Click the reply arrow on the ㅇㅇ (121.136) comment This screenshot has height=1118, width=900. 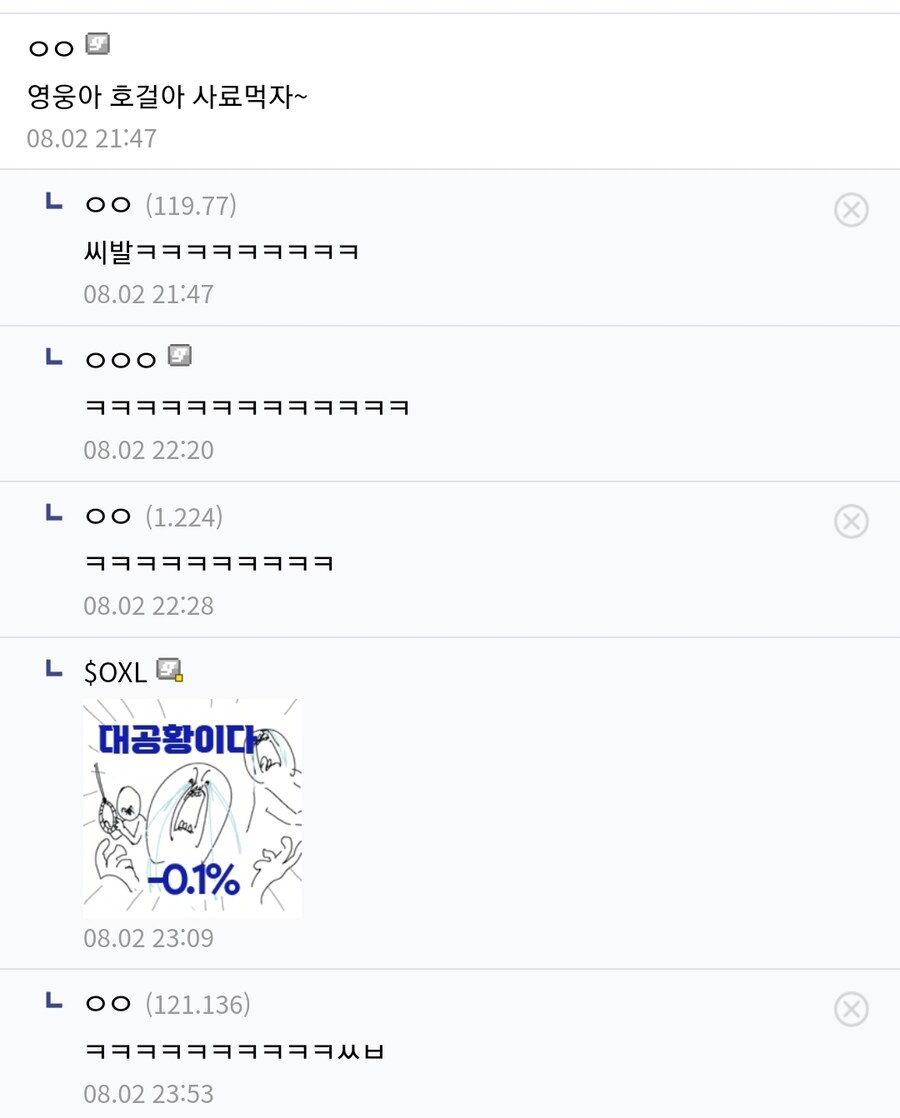click(x=52, y=1001)
